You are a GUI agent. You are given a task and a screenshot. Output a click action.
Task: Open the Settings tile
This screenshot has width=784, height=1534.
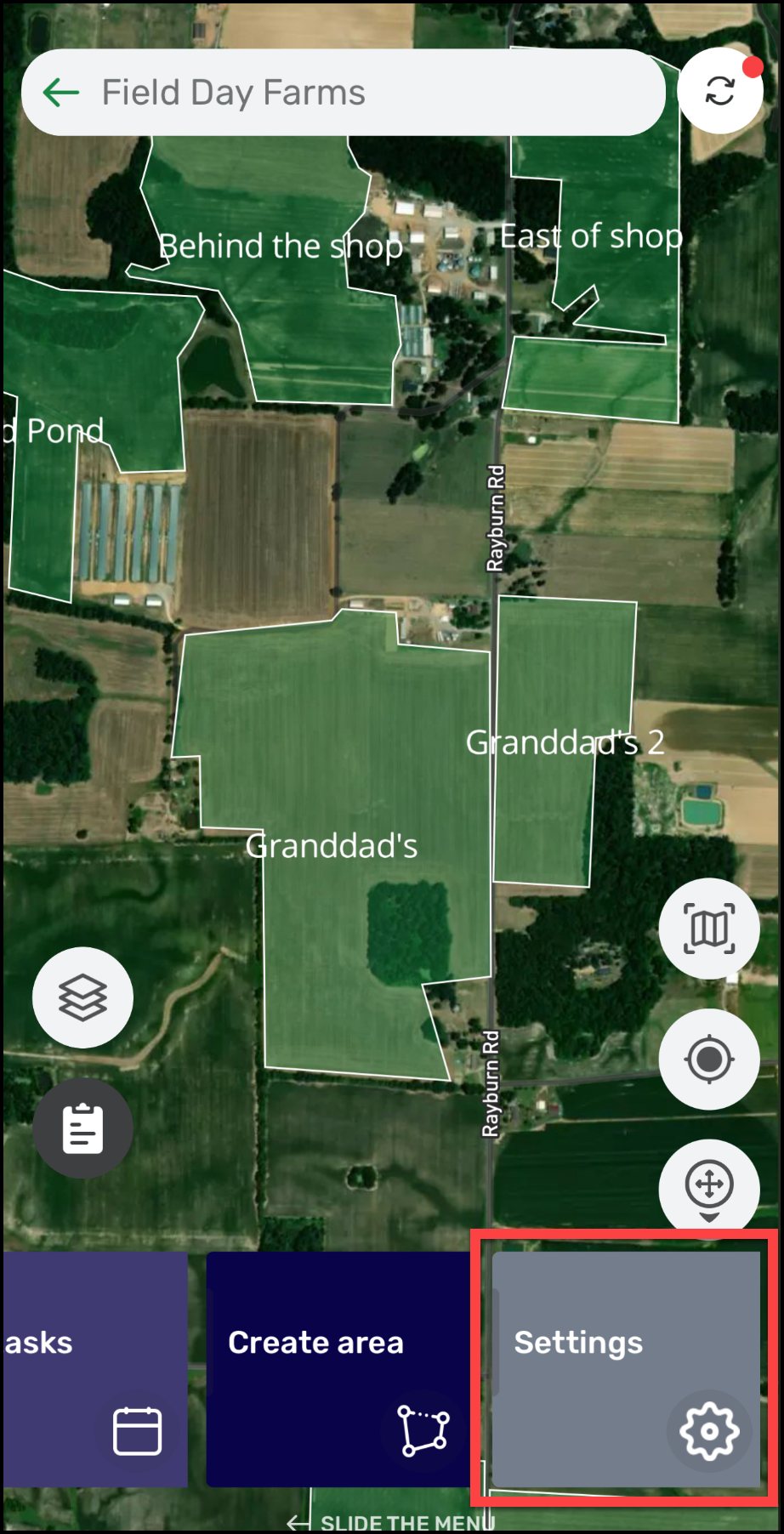pyautogui.click(x=626, y=1369)
